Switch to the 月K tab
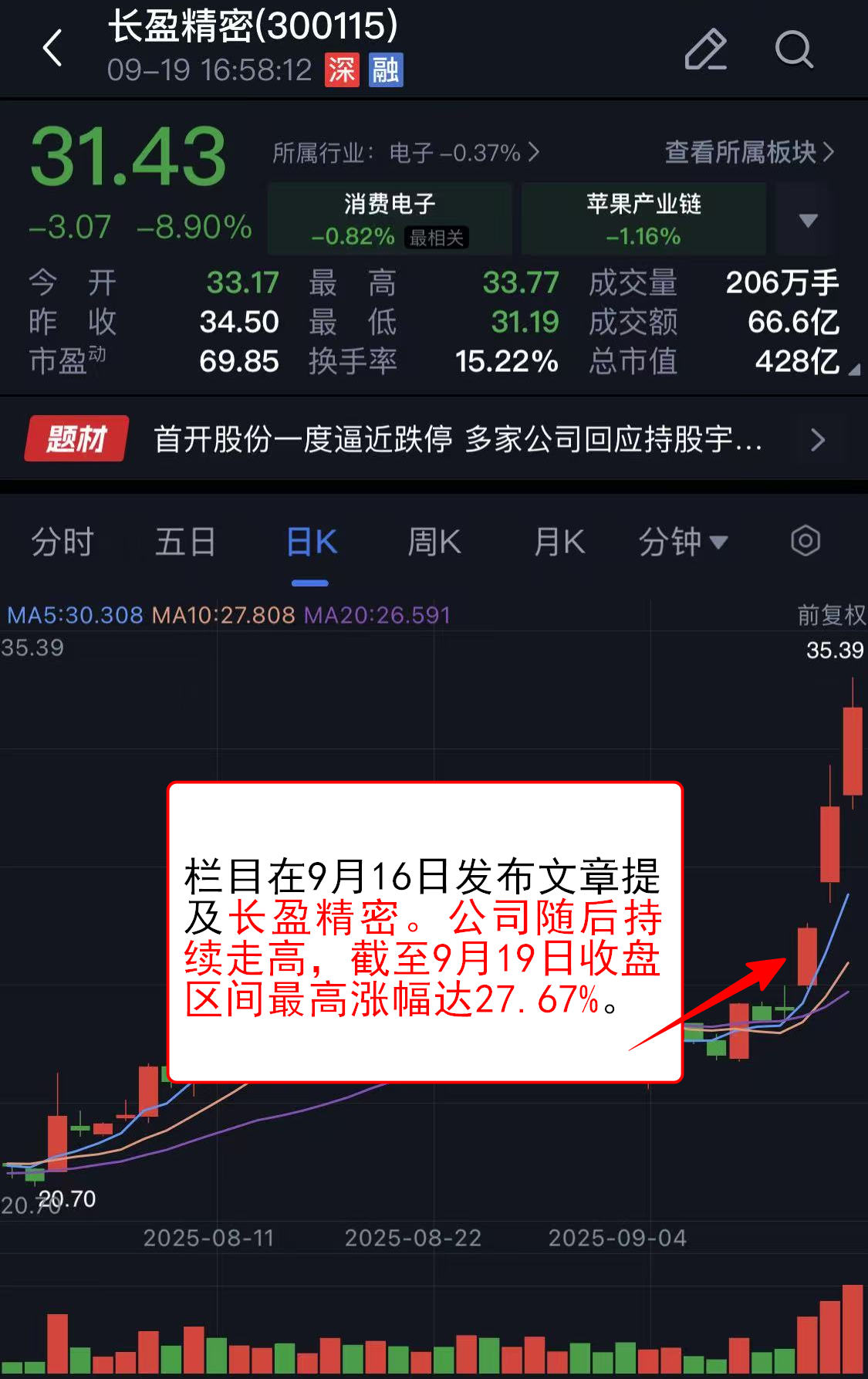The image size is (868, 1379). pyautogui.click(x=559, y=542)
